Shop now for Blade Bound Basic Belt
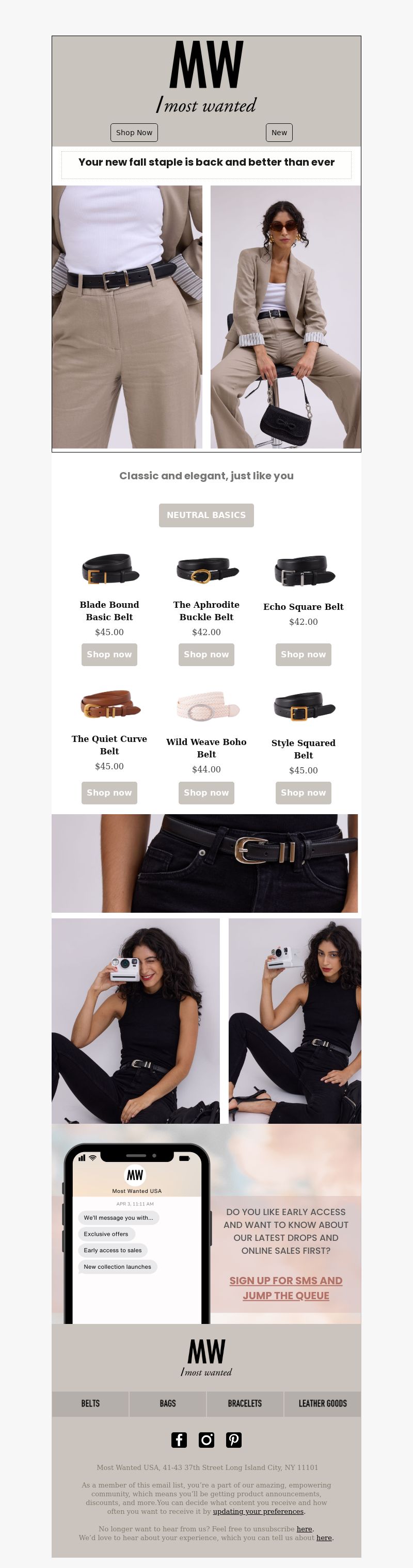Image resolution: width=413 pixels, height=1568 pixels. [109, 654]
